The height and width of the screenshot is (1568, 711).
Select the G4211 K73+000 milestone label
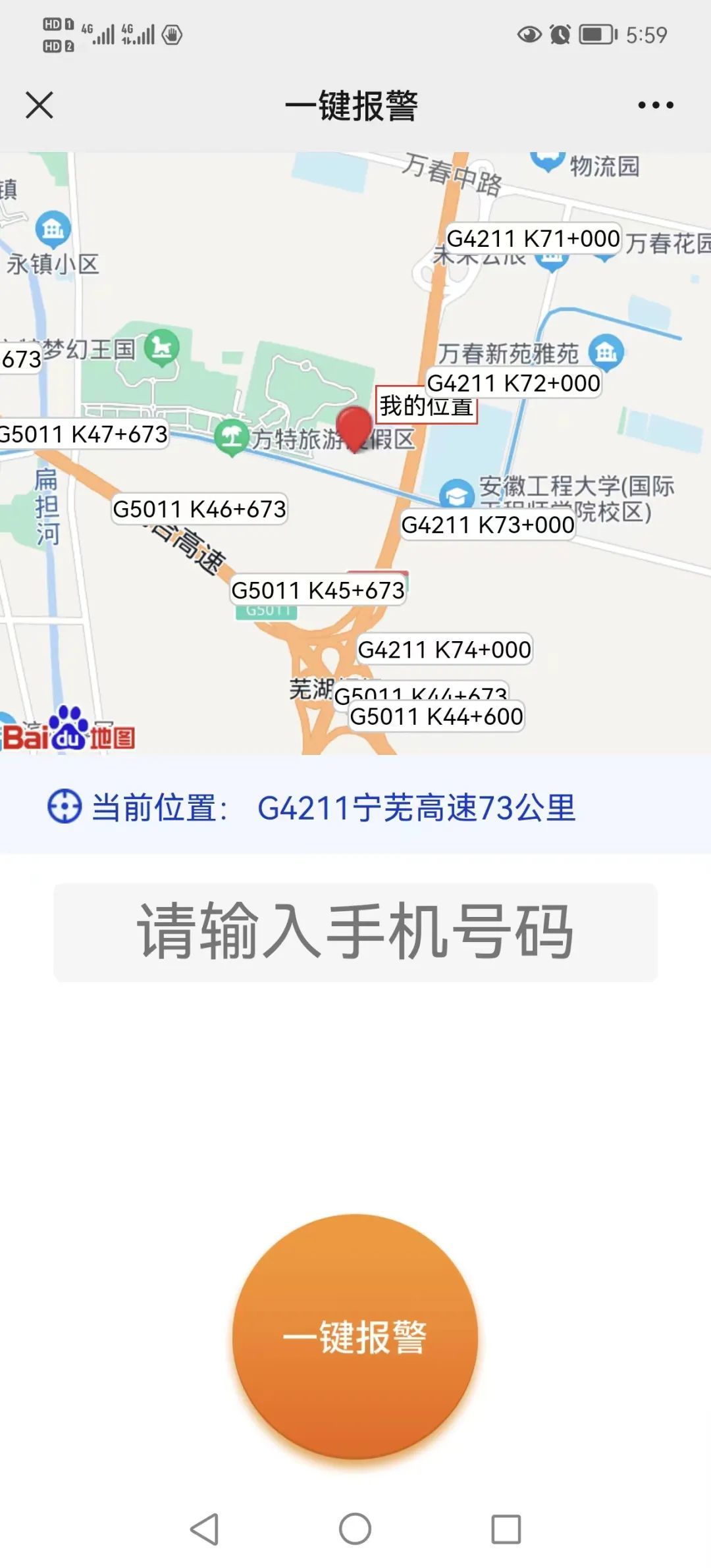pyautogui.click(x=488, y=525)
